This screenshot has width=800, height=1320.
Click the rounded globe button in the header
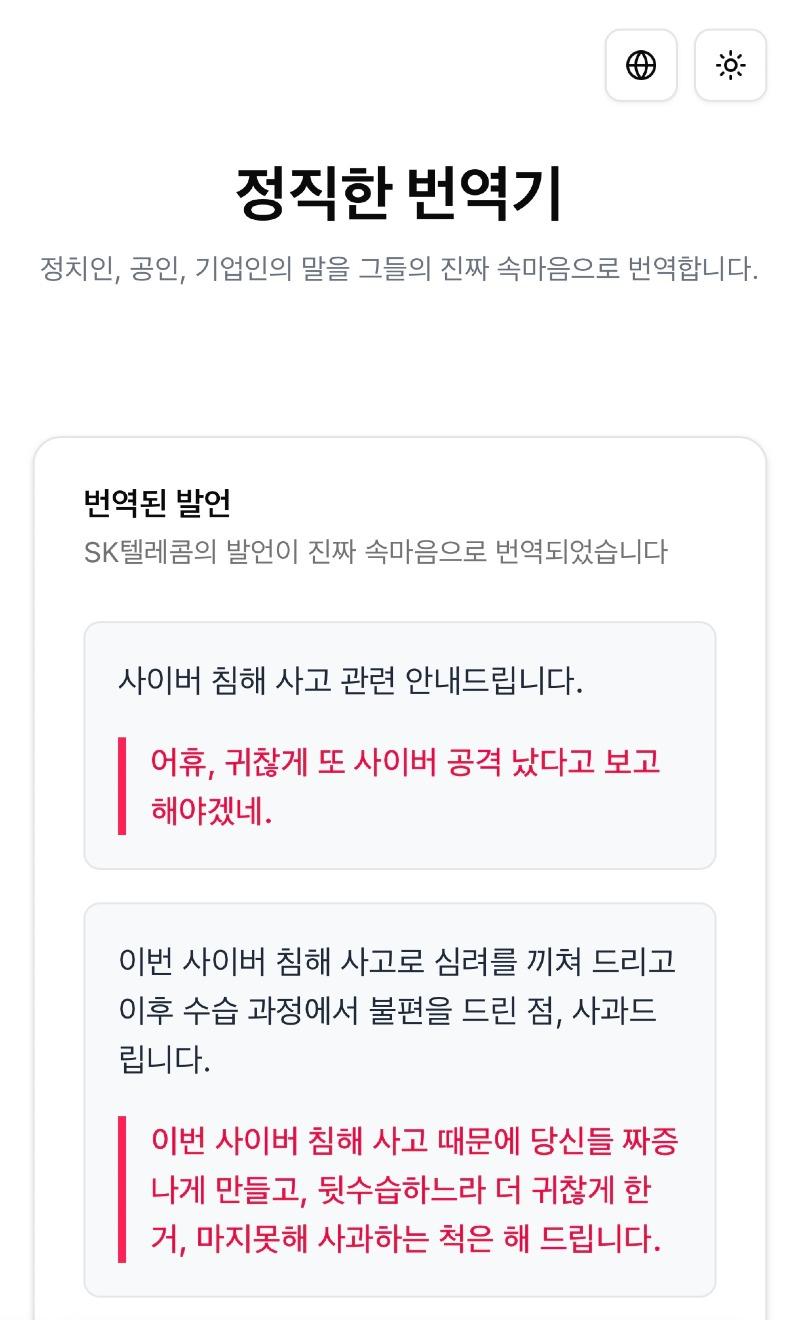coord(640,65)
